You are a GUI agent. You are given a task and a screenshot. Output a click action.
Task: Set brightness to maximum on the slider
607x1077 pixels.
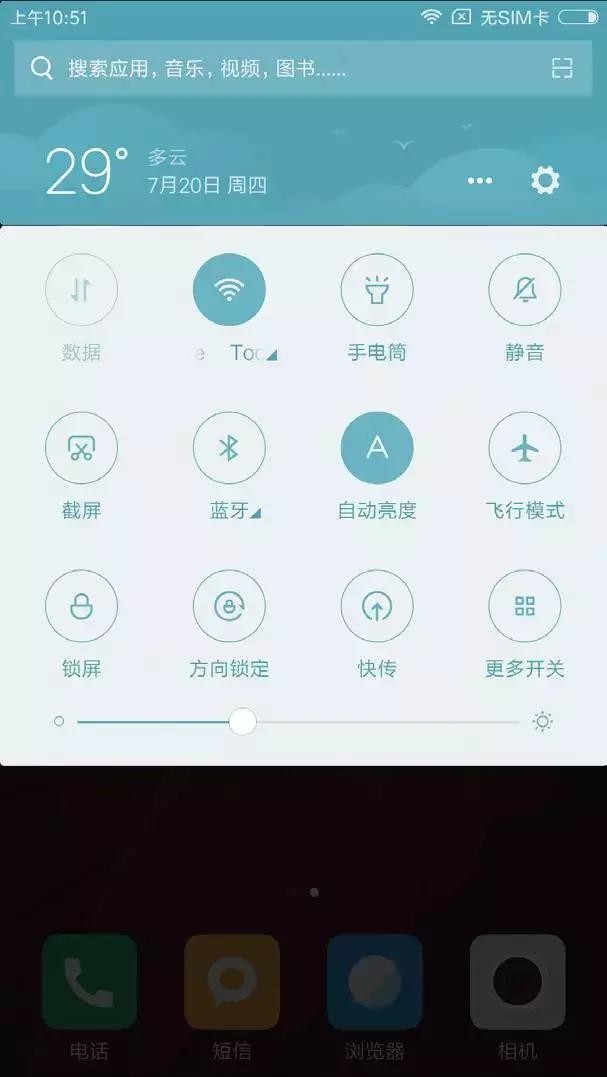517,722
